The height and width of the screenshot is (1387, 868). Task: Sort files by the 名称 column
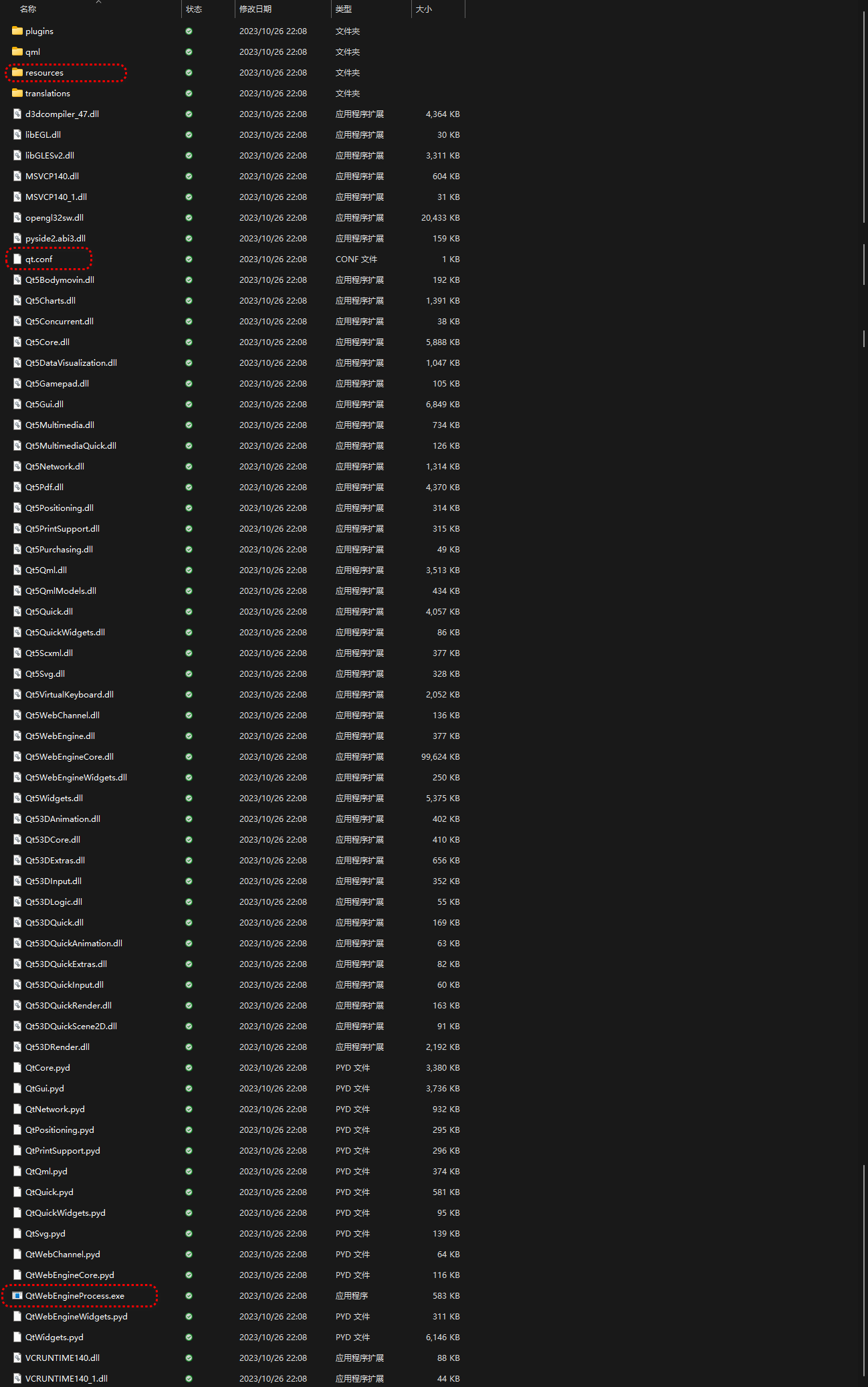click(x=28, y=9)
